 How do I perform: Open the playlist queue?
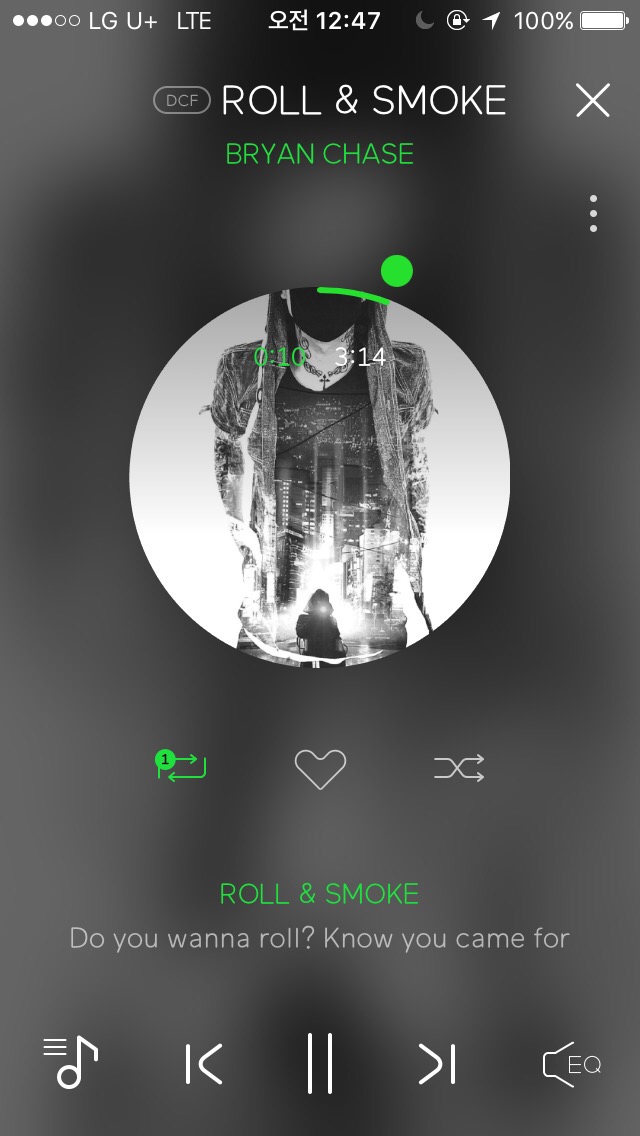coord(71,1062)
